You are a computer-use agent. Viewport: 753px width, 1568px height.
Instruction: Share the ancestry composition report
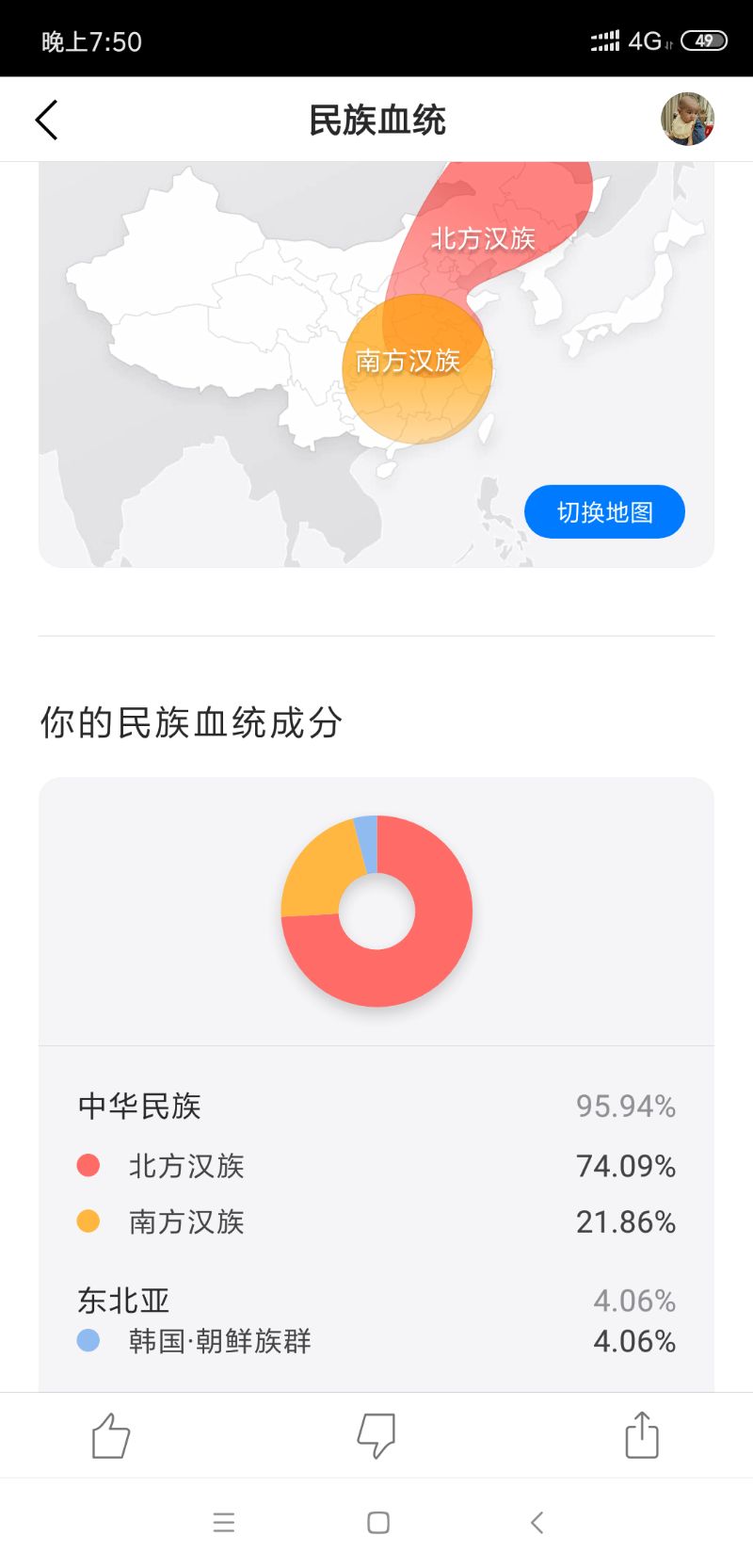[x=642, y=1435]
